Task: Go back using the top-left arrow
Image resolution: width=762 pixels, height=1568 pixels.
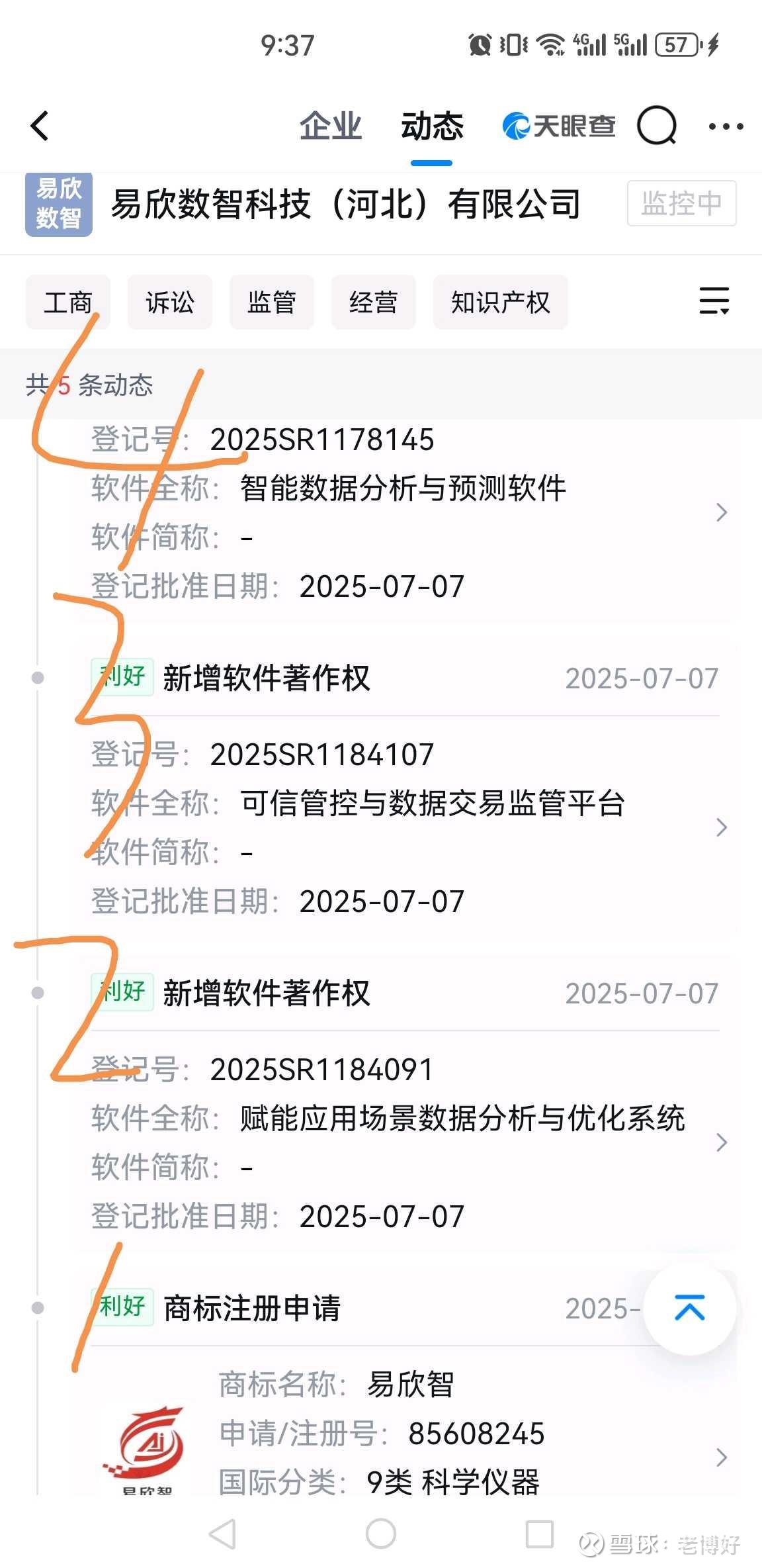Action: coord(40,126)
